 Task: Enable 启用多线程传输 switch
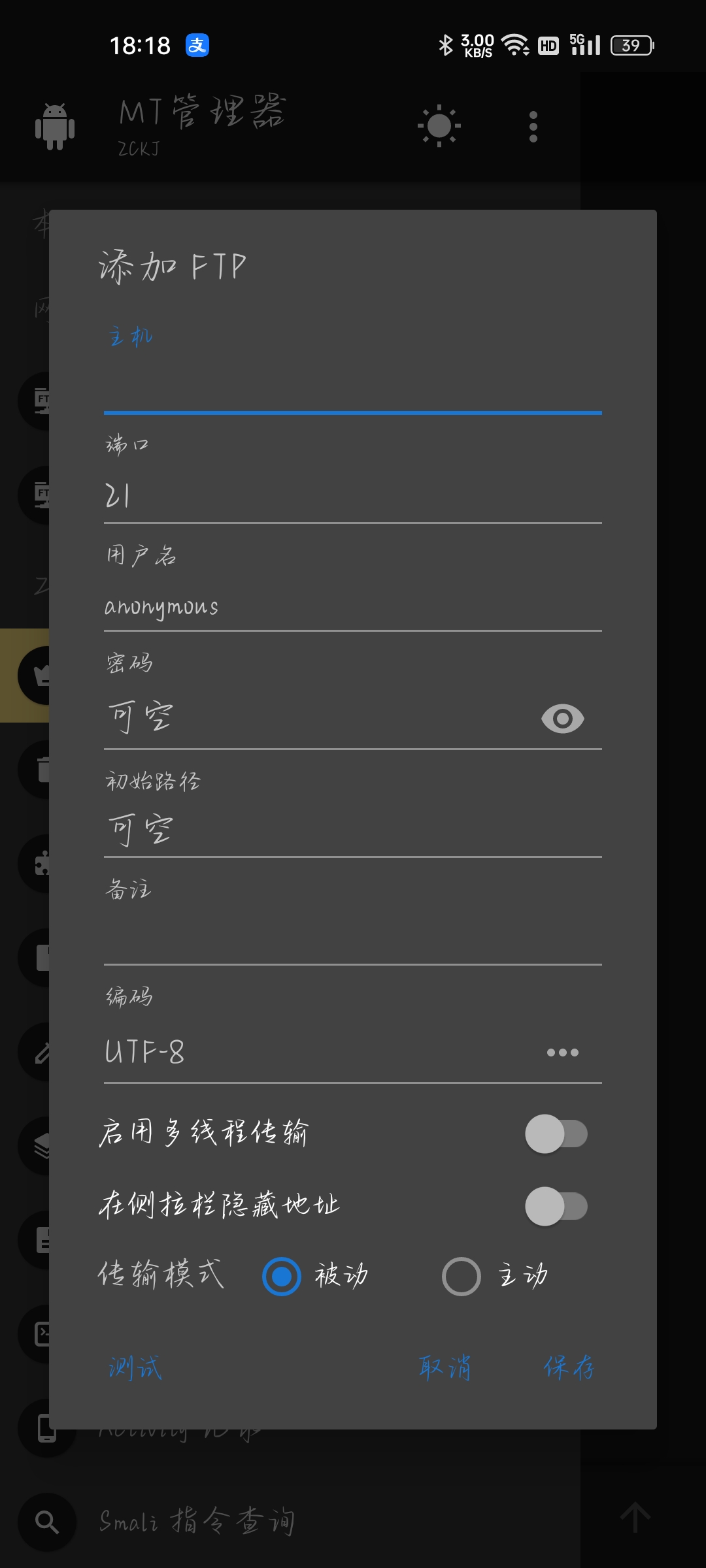(x=556, y=1134)
